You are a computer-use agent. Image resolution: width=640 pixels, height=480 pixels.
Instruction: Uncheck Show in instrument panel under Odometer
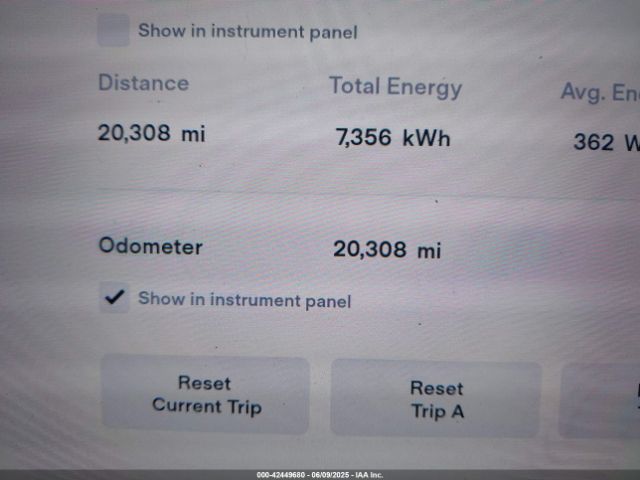point(115,298)
